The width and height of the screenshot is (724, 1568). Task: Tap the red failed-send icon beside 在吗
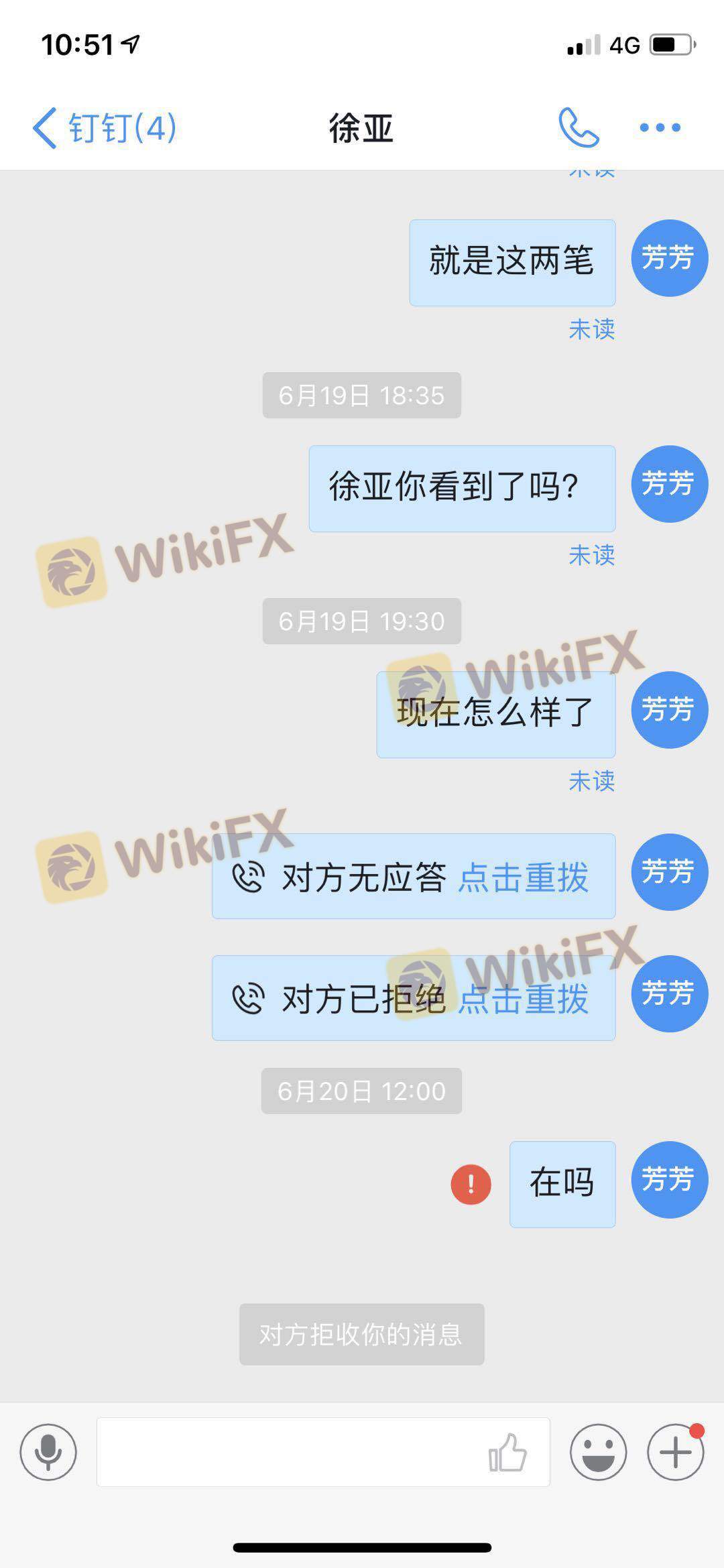(x=471, y=1185)
